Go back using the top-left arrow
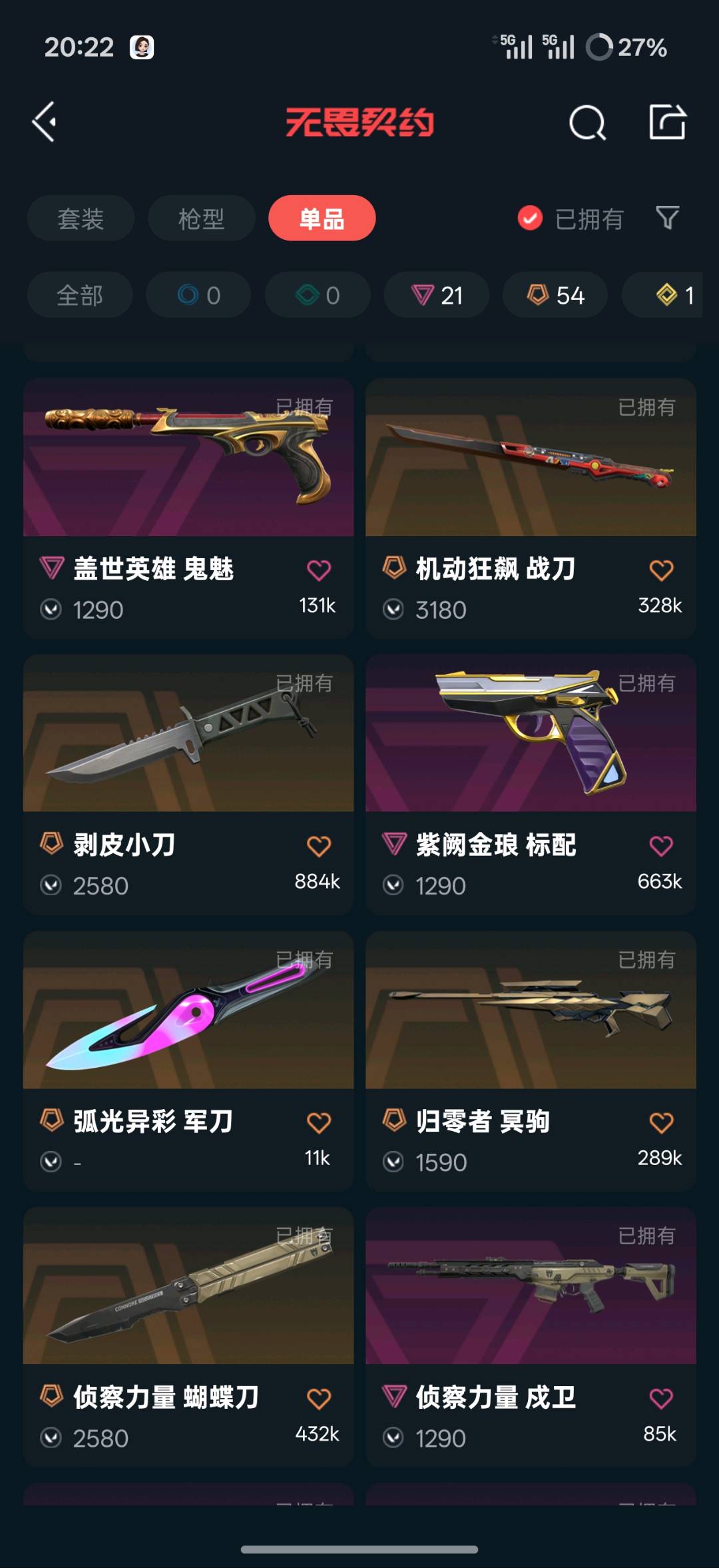This screenshot has height=1568, width=719. (x=45, y=122)
